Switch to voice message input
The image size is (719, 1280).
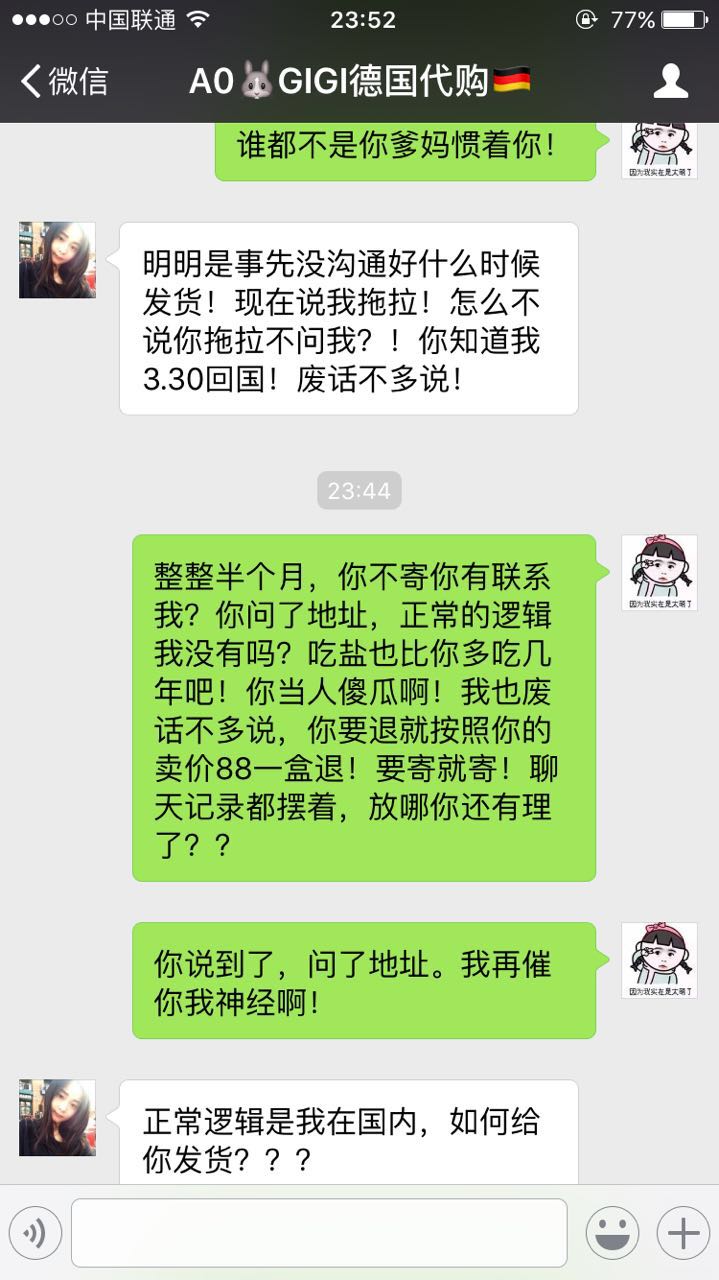click(x=35, y=1233)
